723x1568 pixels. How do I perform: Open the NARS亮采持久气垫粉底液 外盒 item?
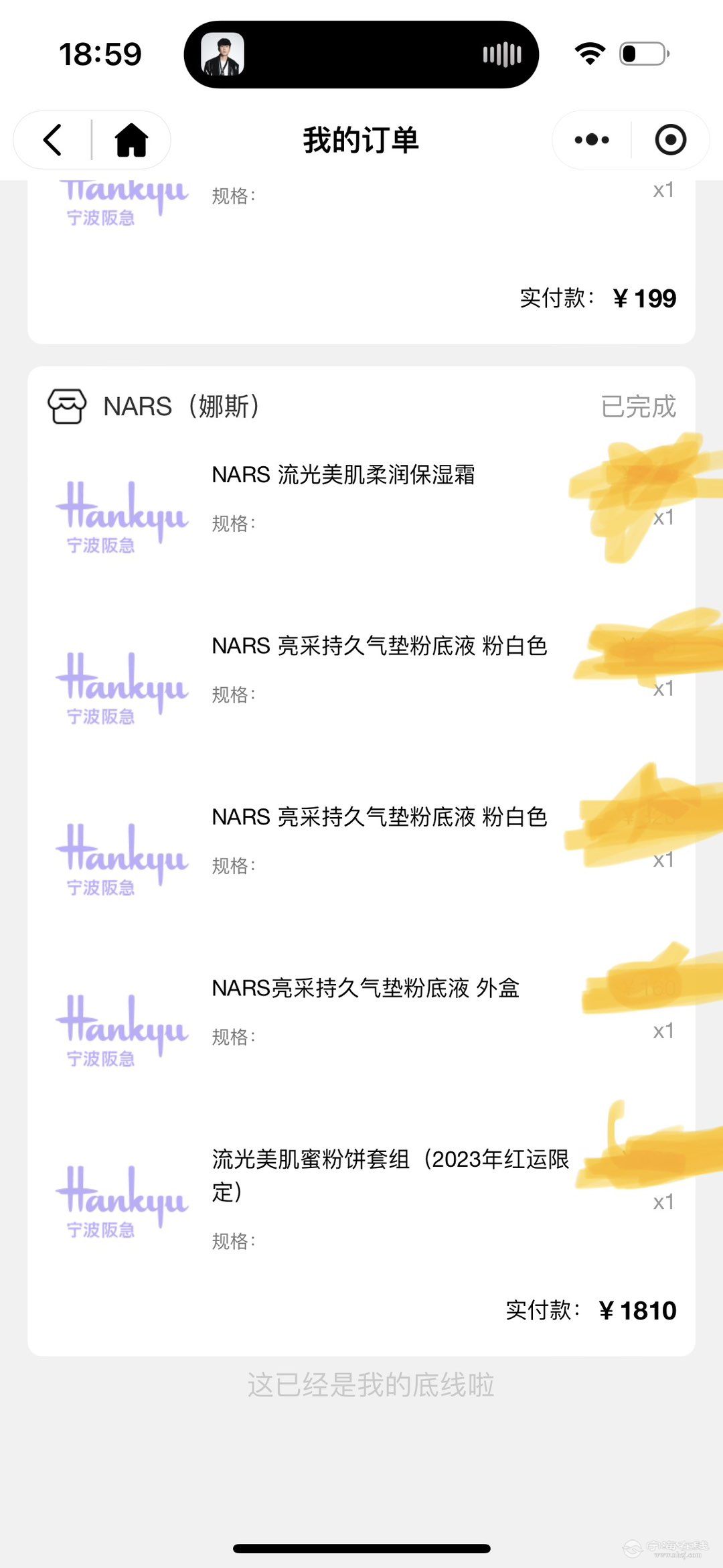coord(366,988)
